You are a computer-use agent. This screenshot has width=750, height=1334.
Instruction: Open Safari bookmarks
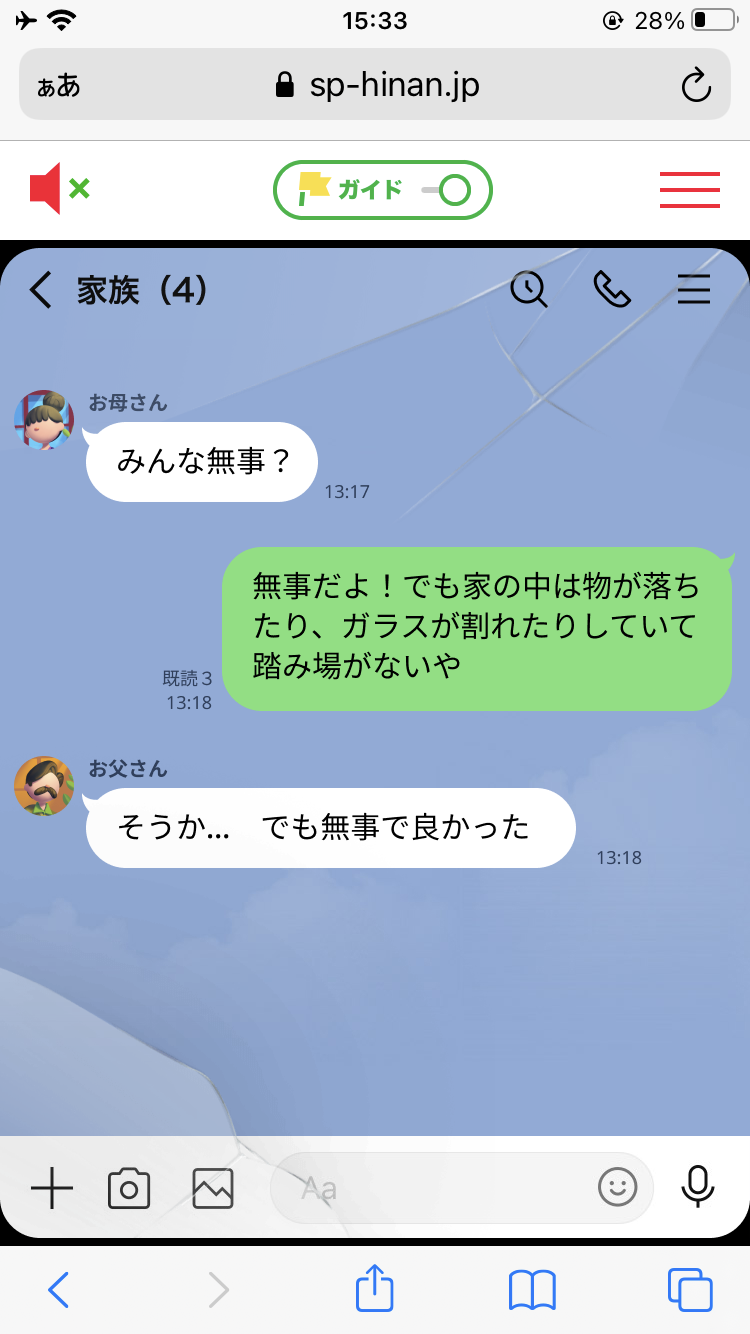[x=532, y=1290]
